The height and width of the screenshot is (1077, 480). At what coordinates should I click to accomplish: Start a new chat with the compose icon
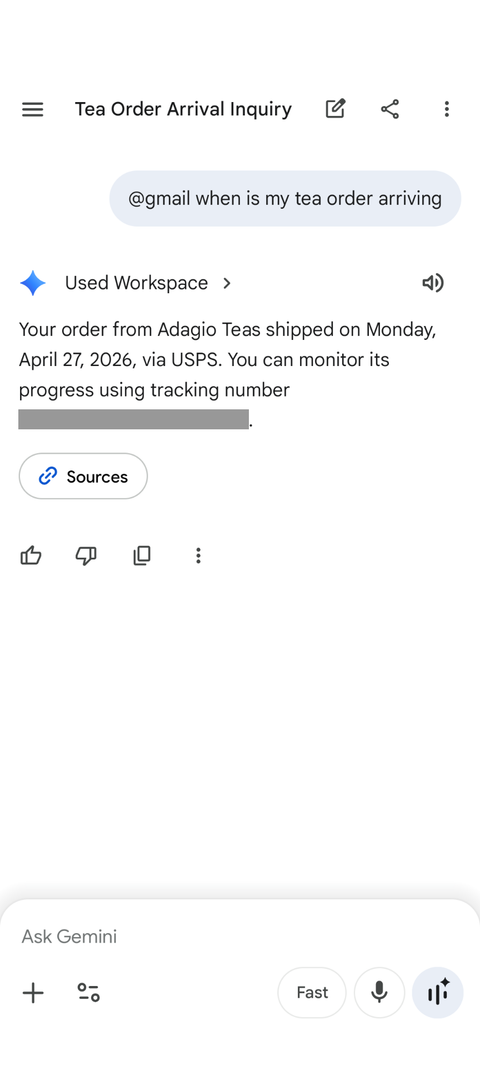click(335, 109)
